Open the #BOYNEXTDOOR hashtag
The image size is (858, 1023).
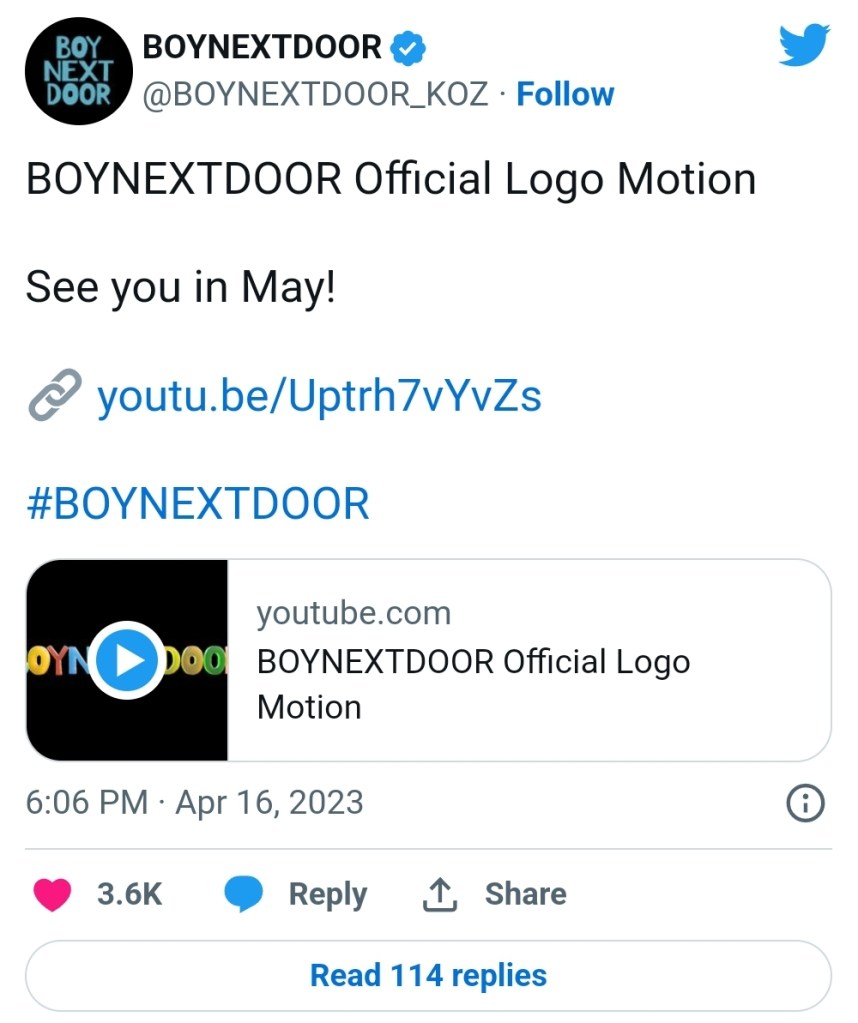tap(197, 503)
